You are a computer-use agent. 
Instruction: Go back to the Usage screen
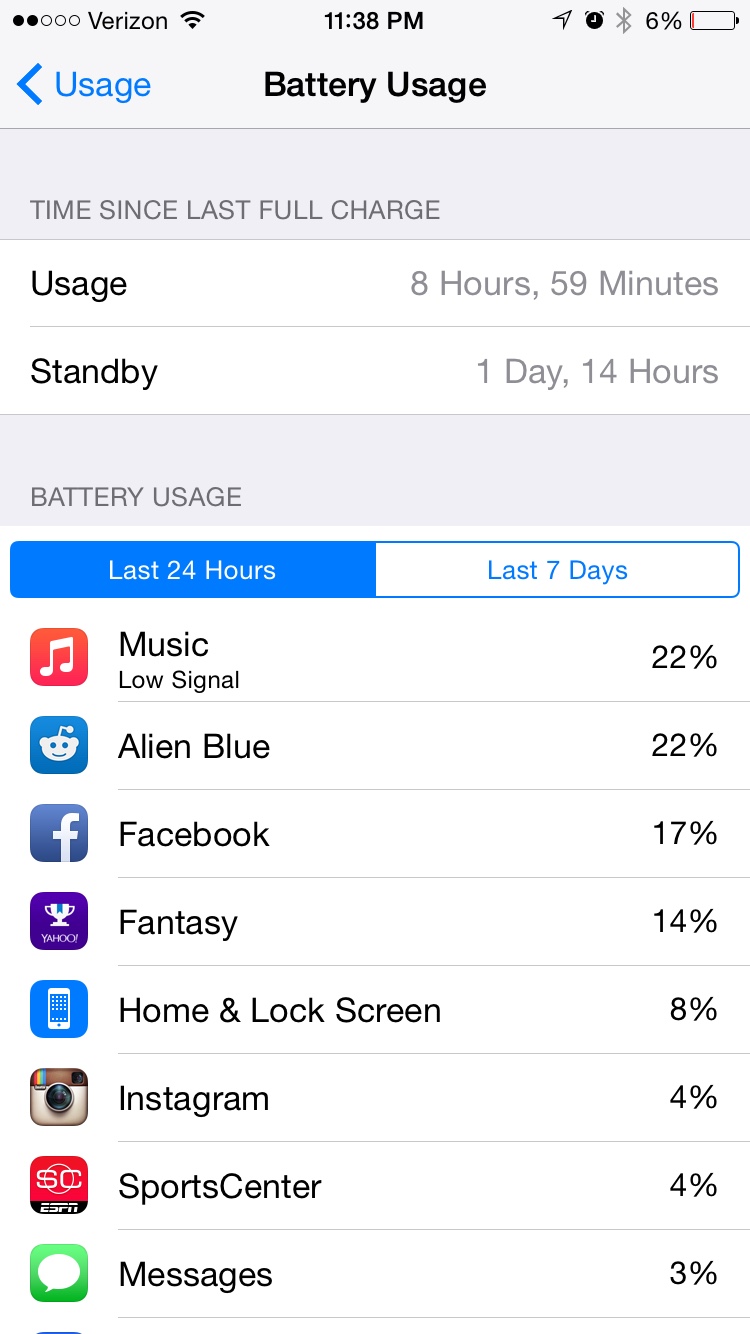[x=84, y=85]
